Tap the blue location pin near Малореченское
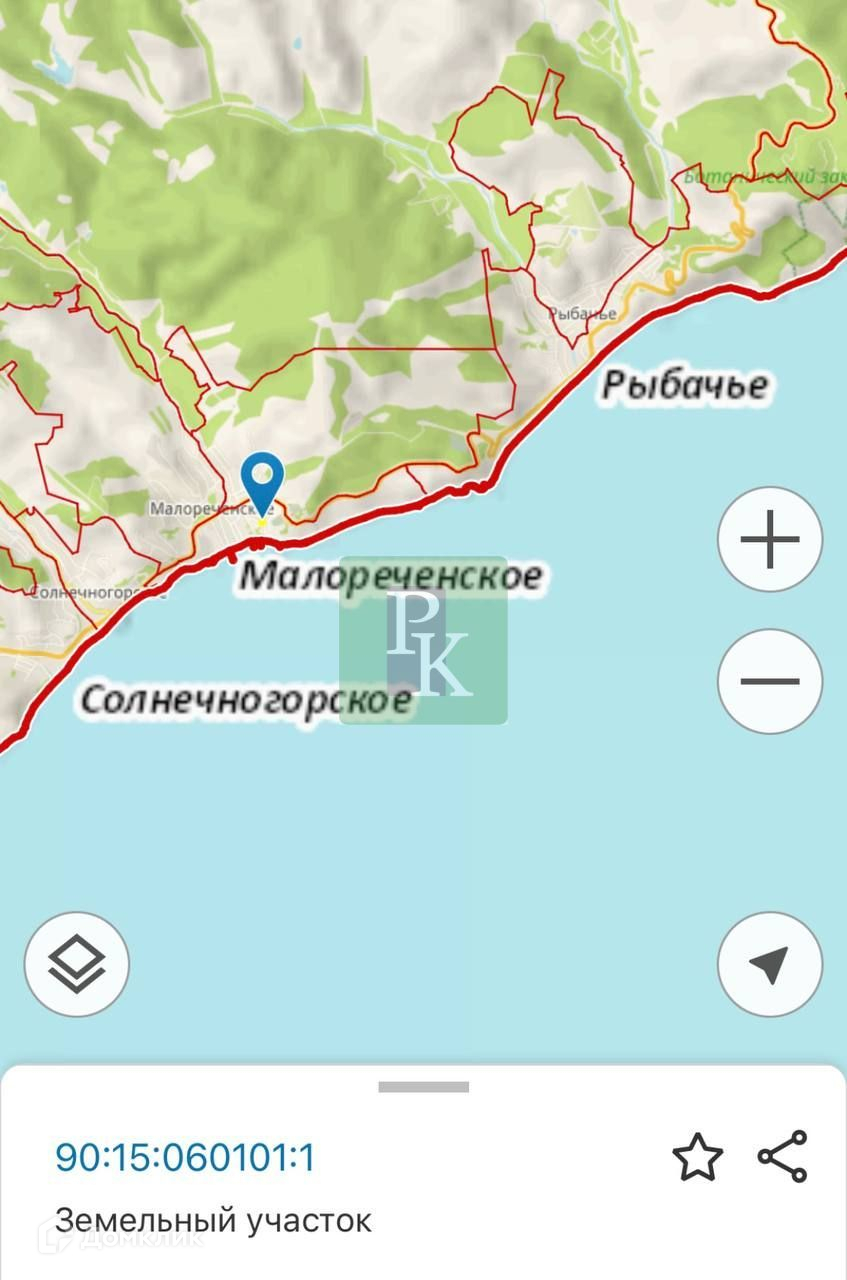 262,480
